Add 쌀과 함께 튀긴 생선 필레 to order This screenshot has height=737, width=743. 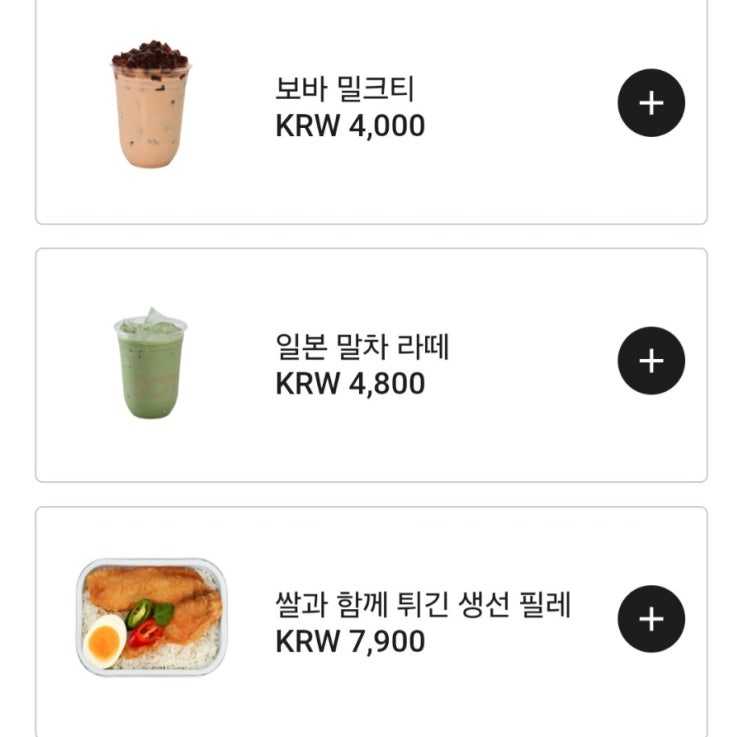651,619
